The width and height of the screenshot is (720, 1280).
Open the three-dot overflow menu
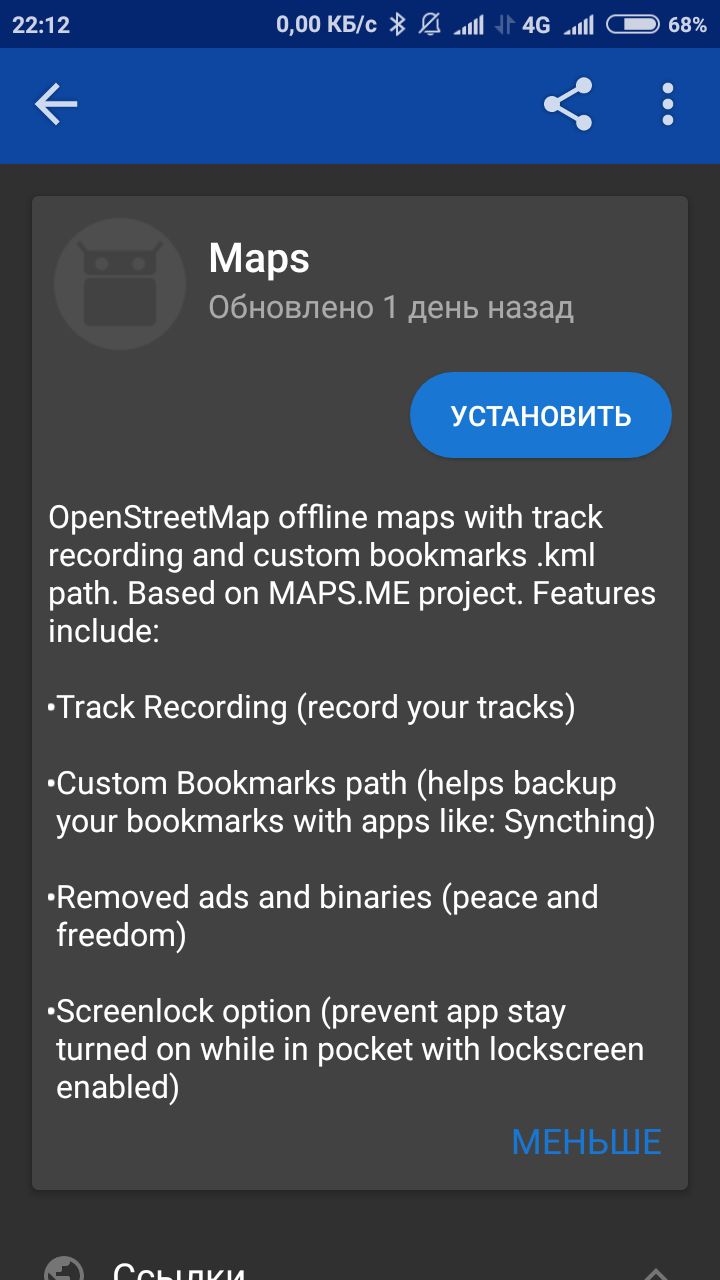(x=668, y=104)
